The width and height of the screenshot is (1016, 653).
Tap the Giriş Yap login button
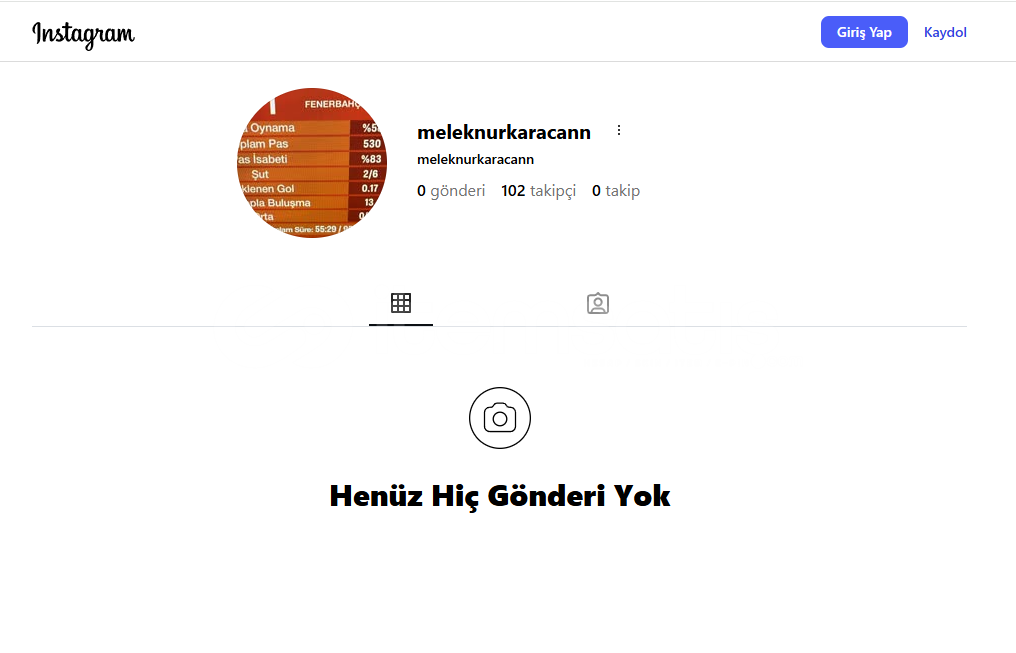tap(863, 32)
